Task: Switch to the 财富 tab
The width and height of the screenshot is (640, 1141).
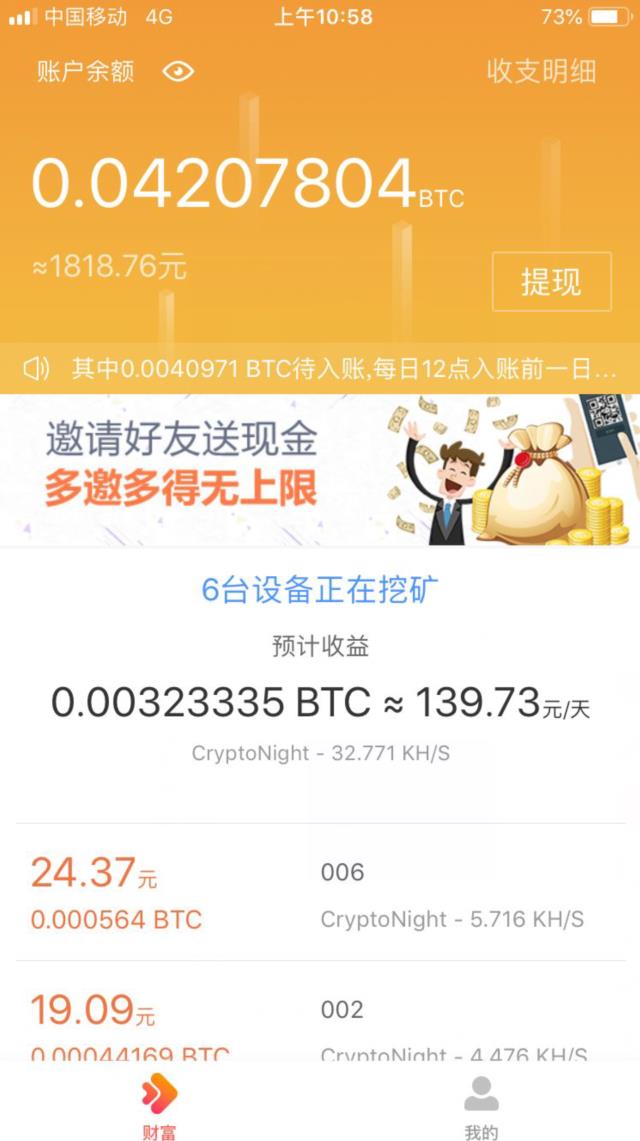Action: coord(159,1106)
